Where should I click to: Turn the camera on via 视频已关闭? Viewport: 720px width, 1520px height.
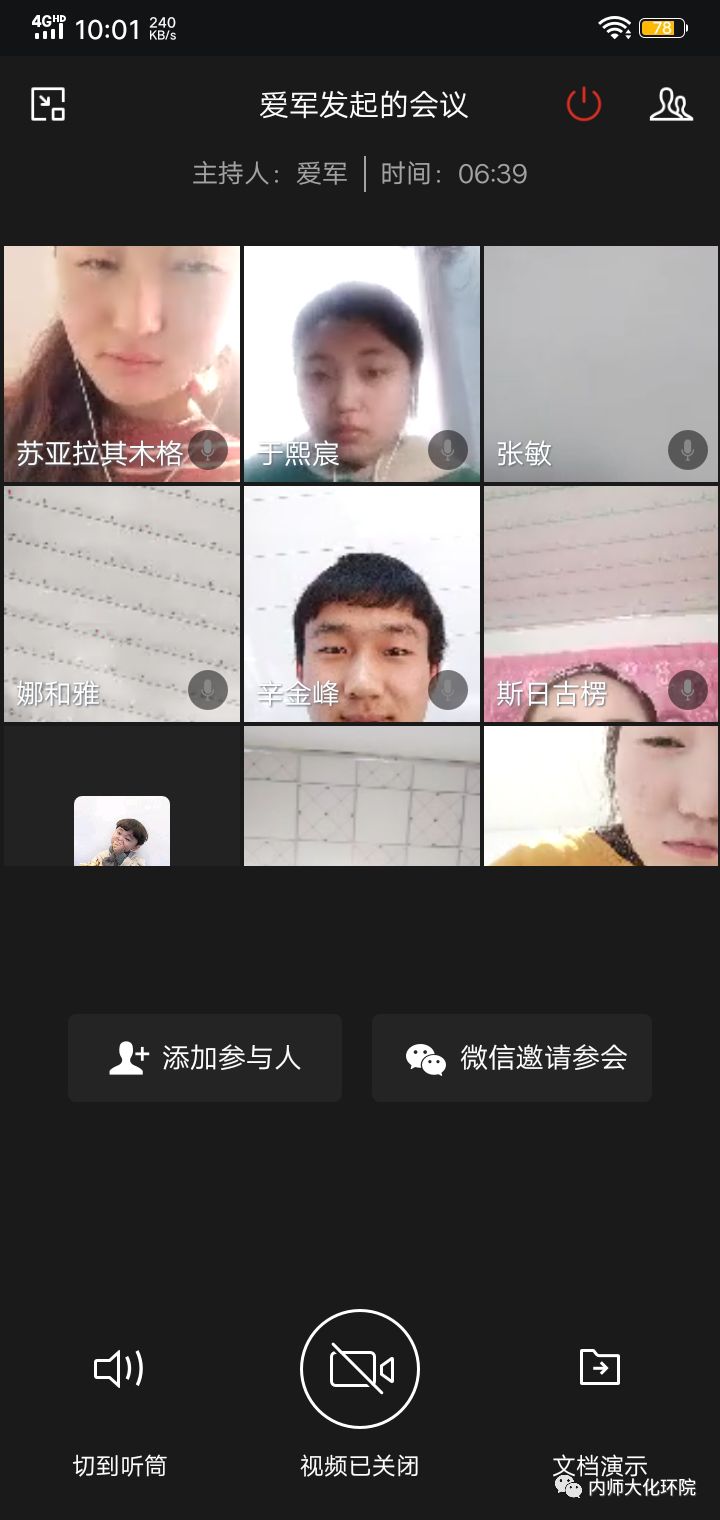point(360,1368)
